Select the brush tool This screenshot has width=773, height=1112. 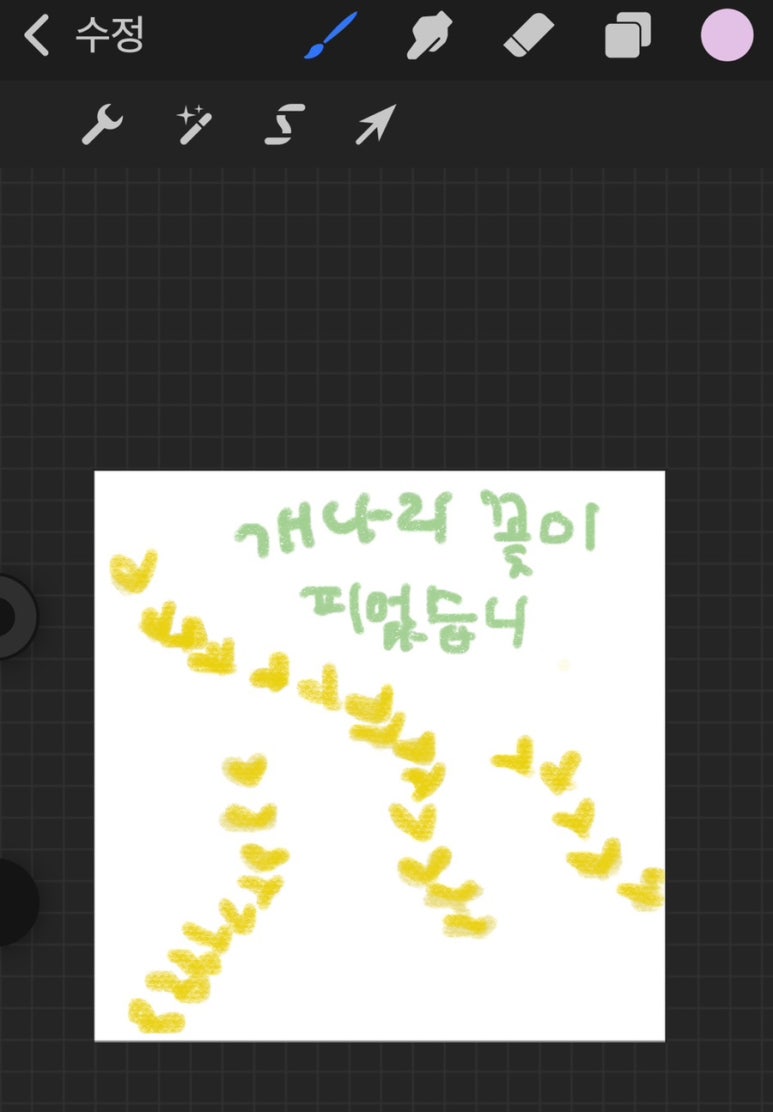tap(329, 38)
